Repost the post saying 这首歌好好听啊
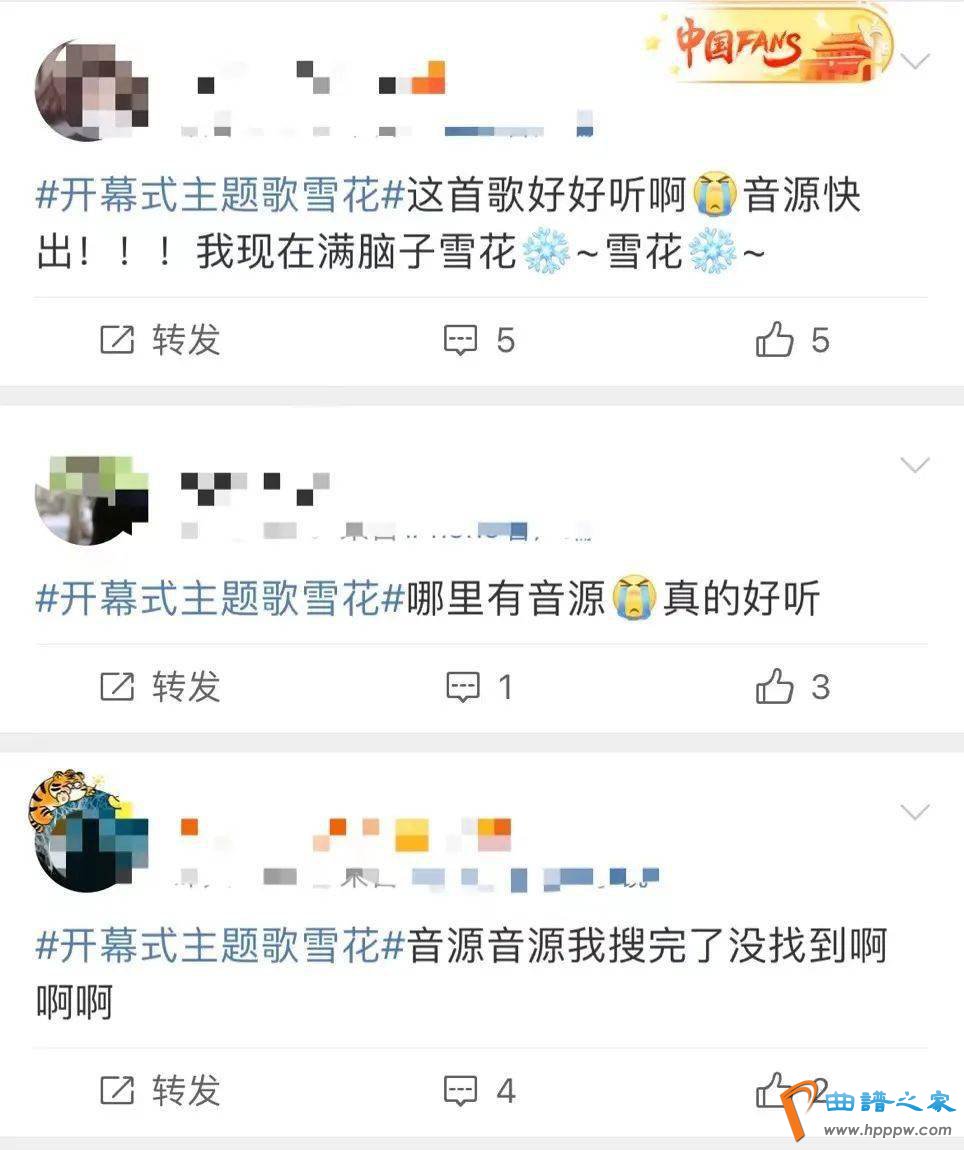This screenshot has width=964, height=1150. (160, 341)
